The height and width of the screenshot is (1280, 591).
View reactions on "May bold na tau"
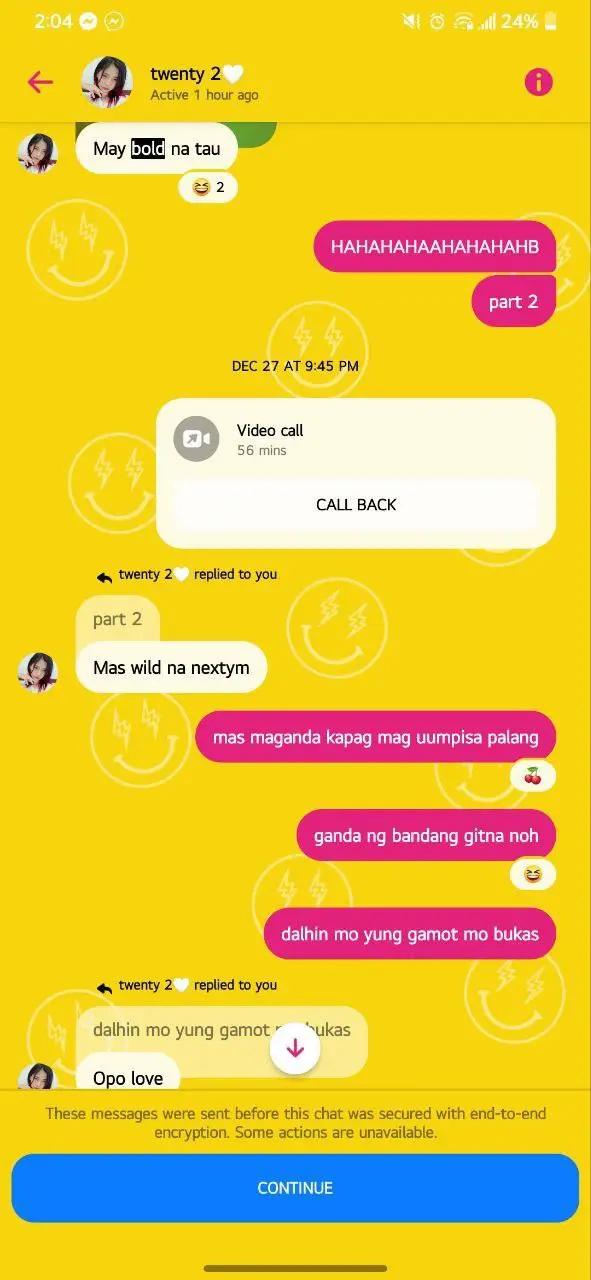tap(208, 187)
